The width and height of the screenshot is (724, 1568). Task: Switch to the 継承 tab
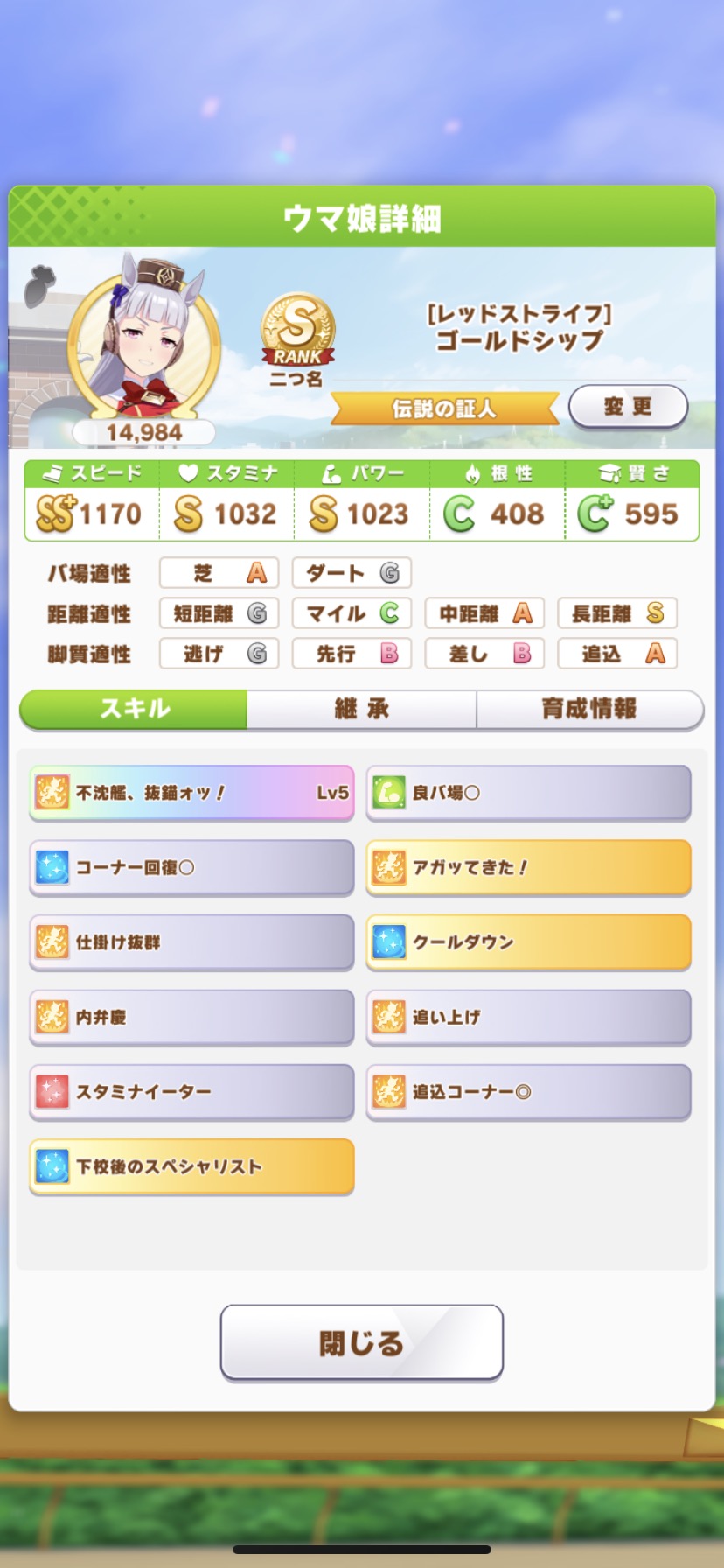tap(362, 709)
